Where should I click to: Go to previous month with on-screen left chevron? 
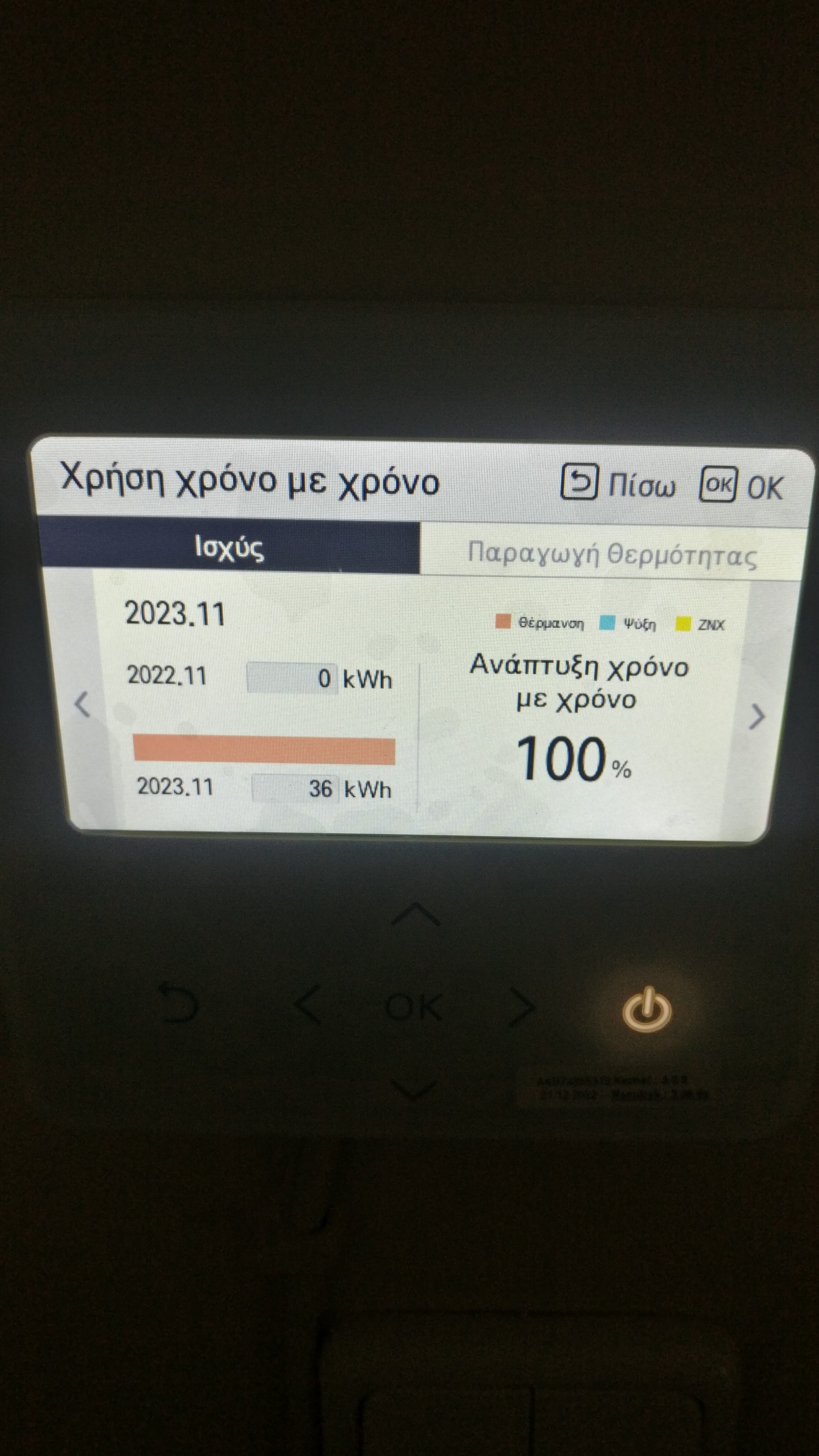click(x=83, y=705)
